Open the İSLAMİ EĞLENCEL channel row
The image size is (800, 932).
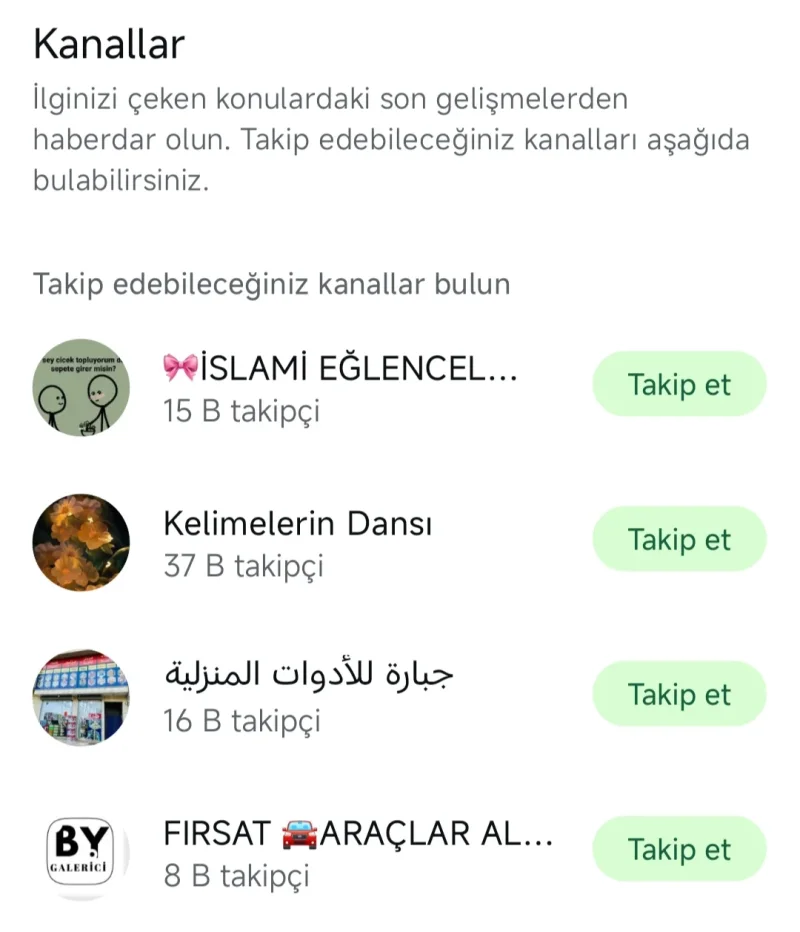coord(340,386)
